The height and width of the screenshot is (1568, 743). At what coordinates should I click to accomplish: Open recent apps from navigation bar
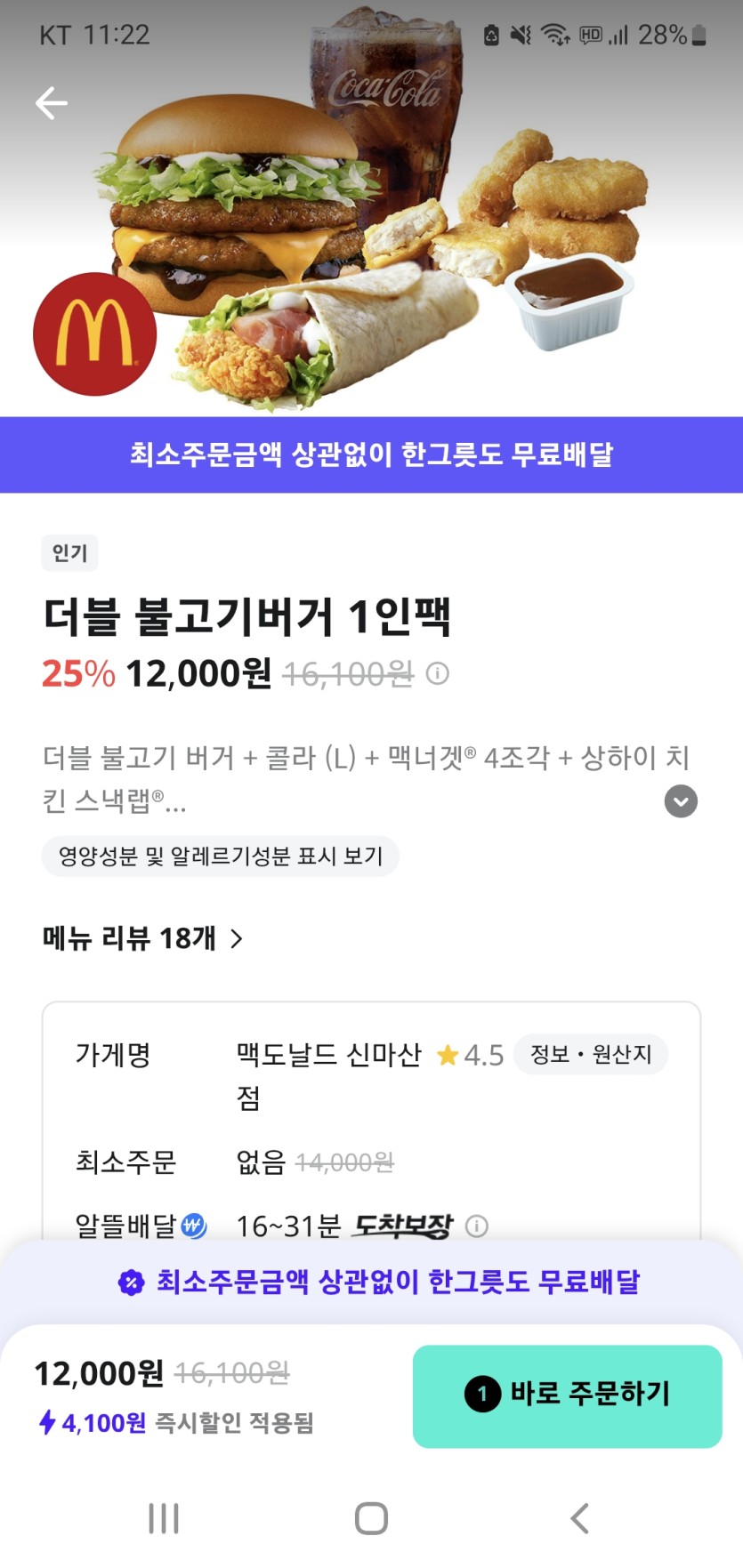[x=164, y=1518]
